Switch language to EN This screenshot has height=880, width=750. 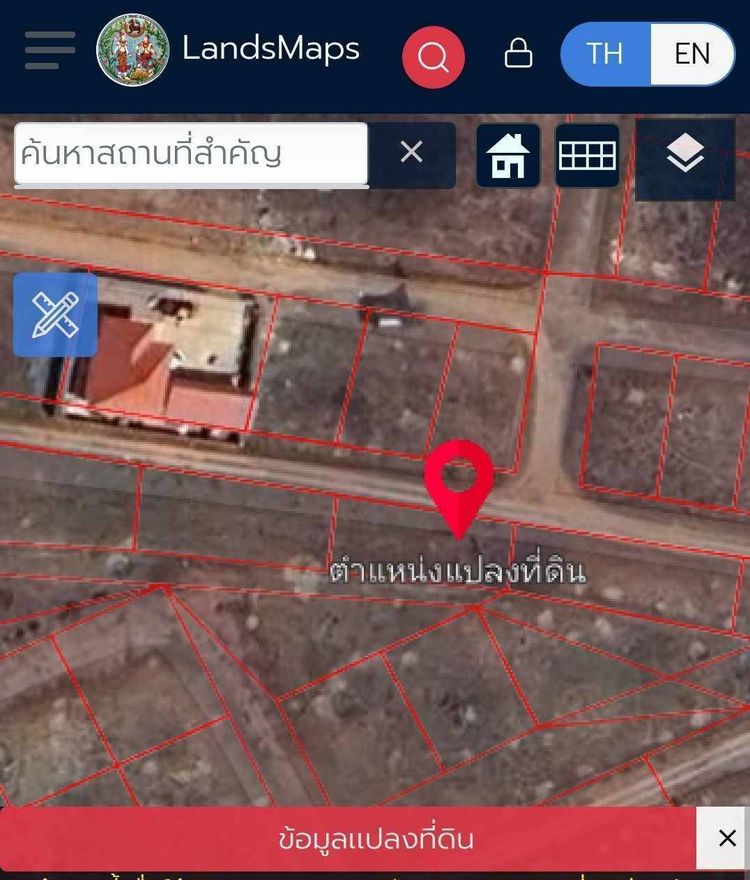[692, 54]
